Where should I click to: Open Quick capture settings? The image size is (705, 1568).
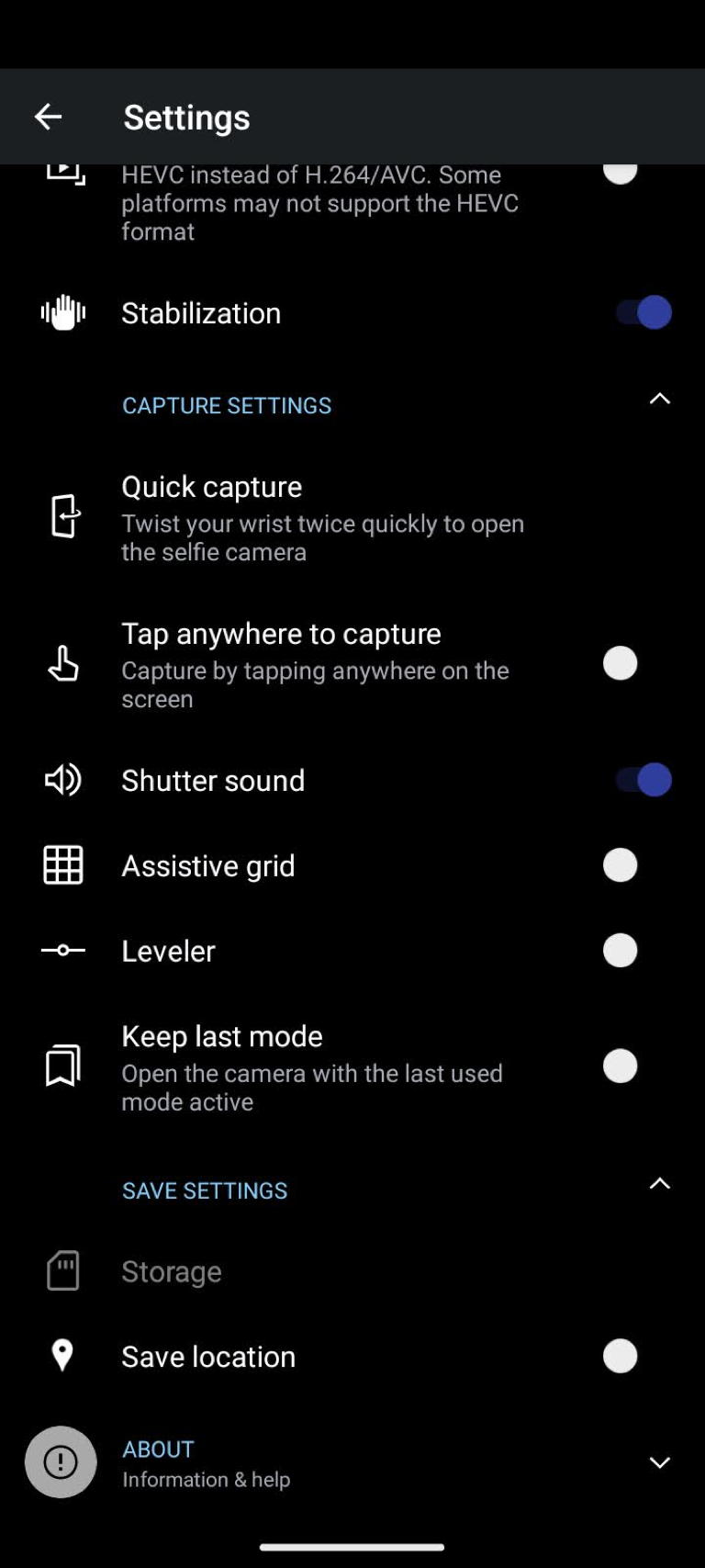click(x=352, y=517)
